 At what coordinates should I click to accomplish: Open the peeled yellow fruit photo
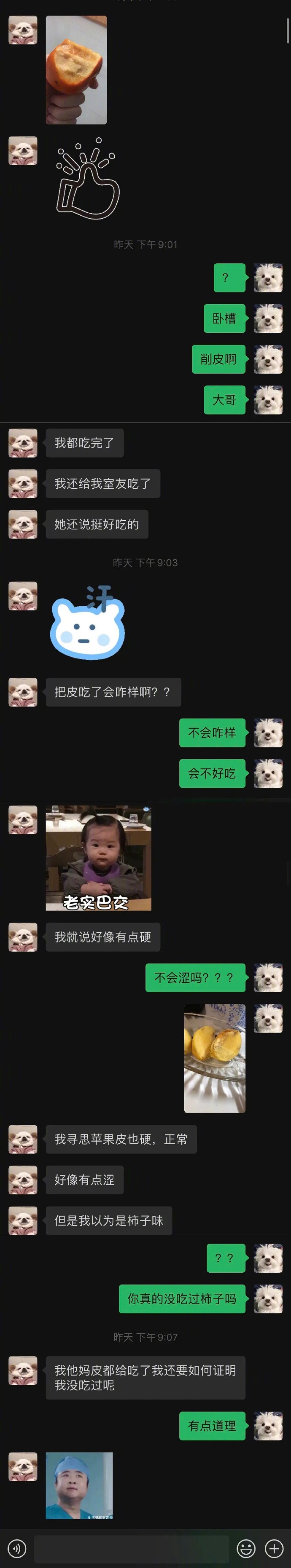tap(214, 1058)
